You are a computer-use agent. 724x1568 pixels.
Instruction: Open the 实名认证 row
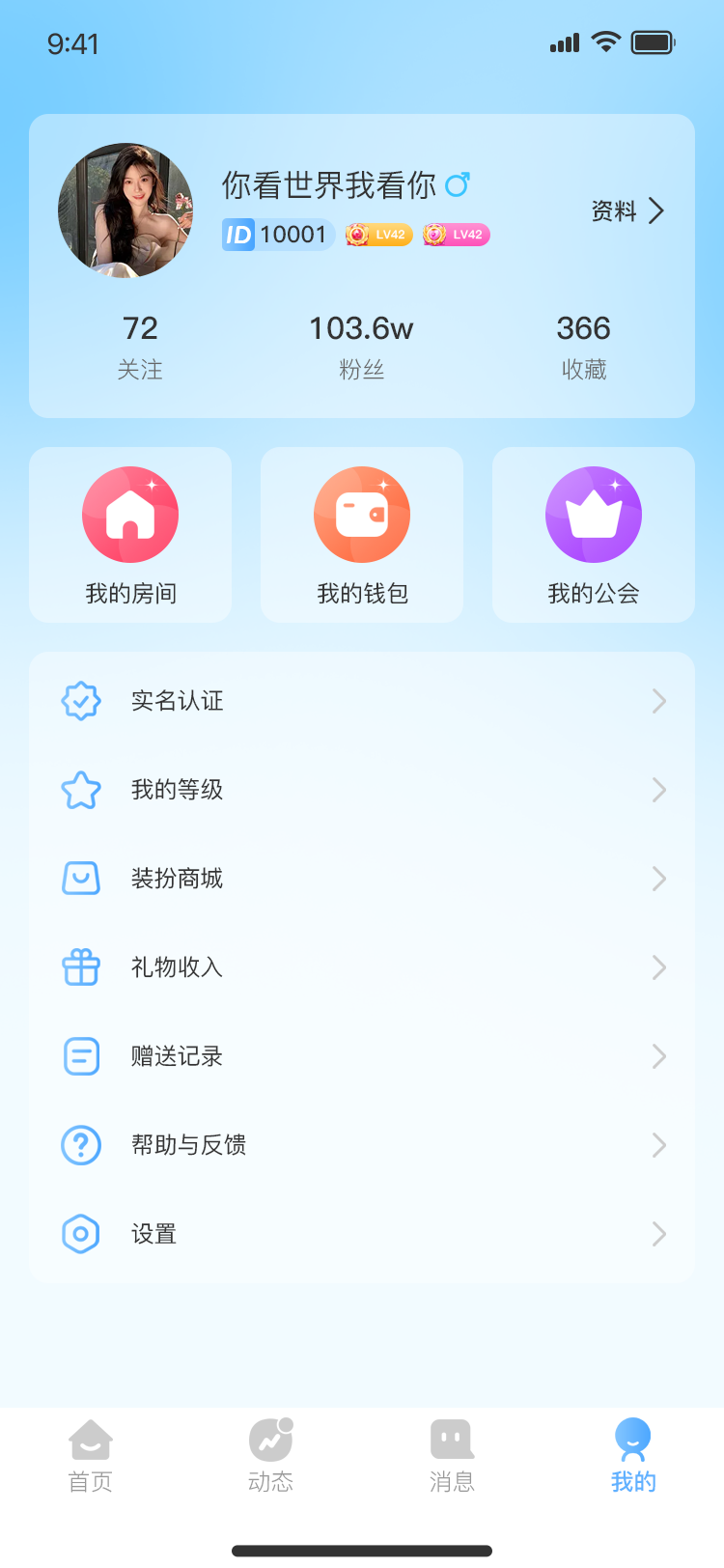click(x=362, y=701)
